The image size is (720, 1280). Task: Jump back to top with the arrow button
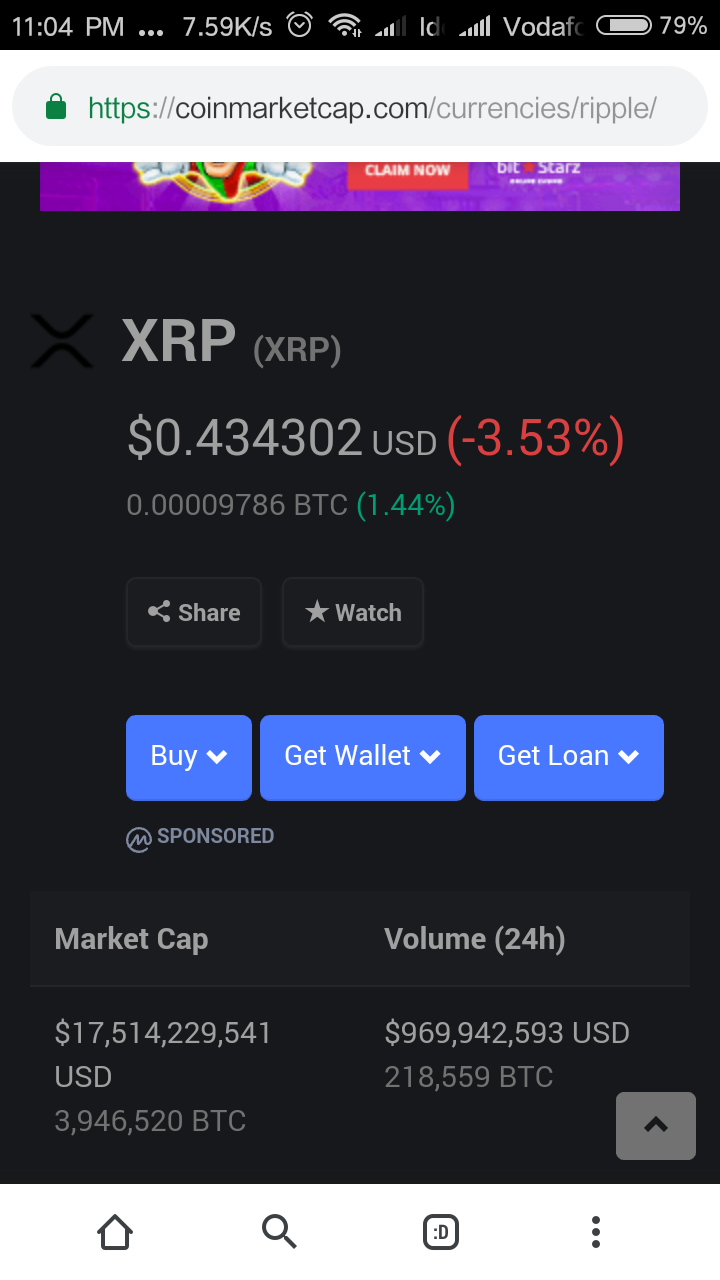(x=656, y=1125)
